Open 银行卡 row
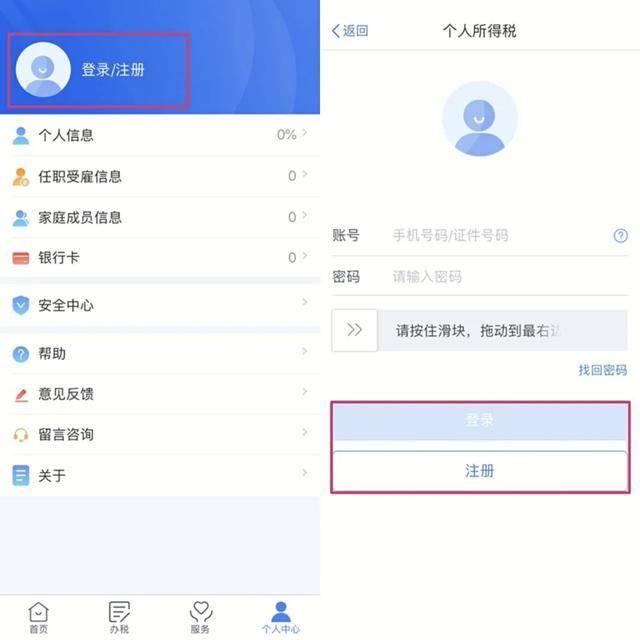Screen dimensions: 640x640 pyautogui.click(x=160, y=257)
